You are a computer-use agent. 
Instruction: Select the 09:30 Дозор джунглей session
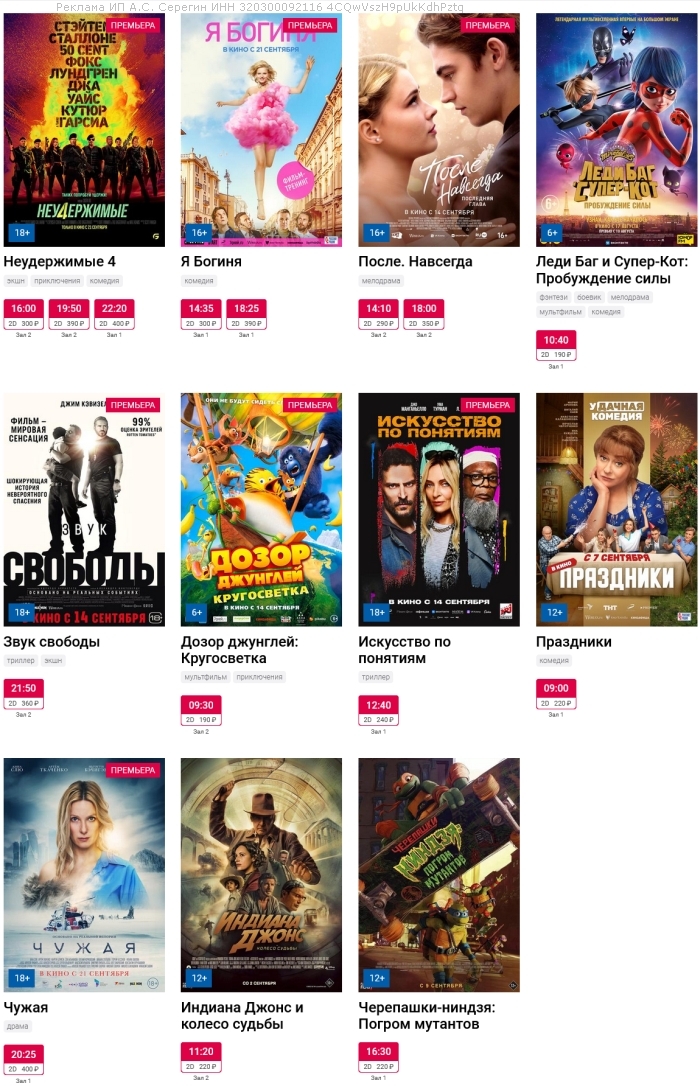201,710
